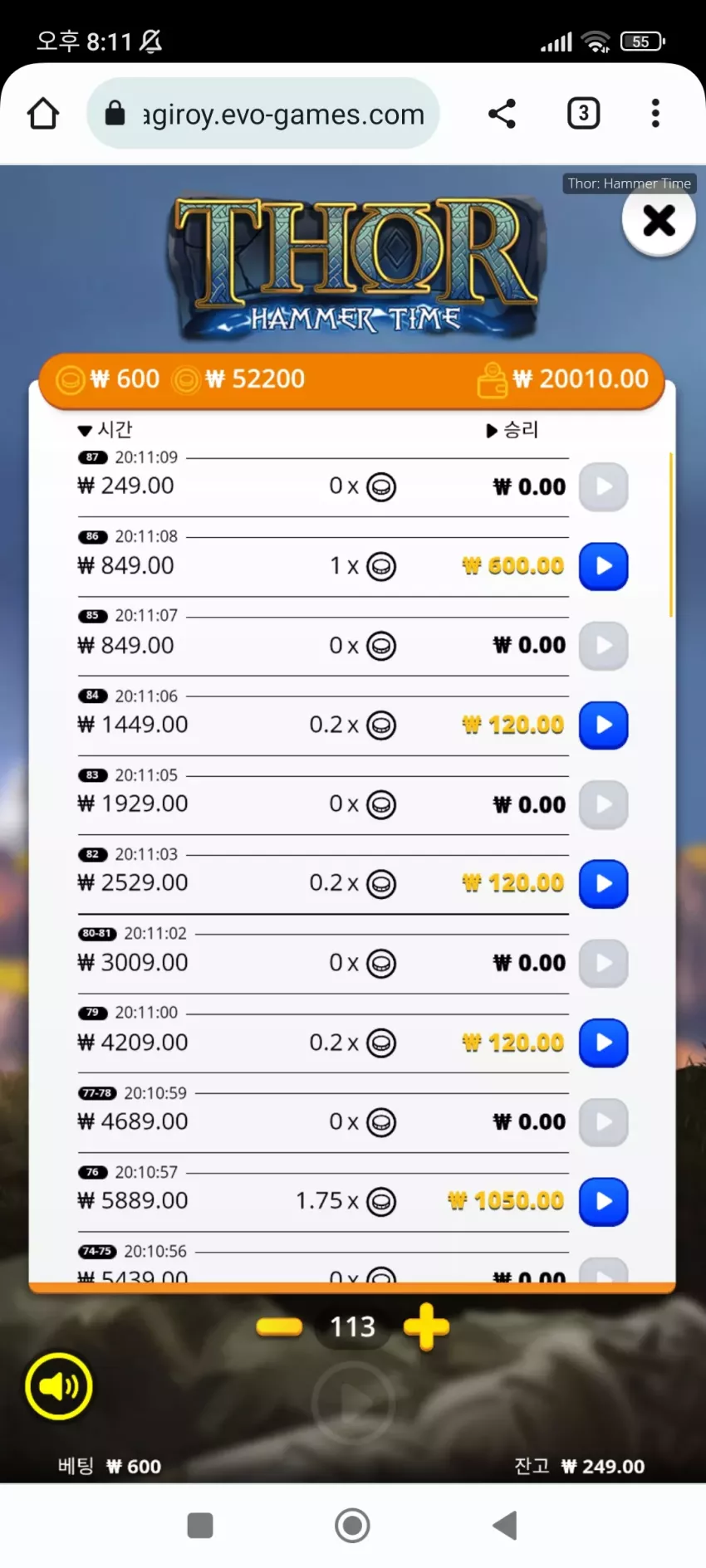The image size is (706, 1568).
Task: Open the browser tab switcher
Action: pyautogui.click(x=583, y=113)
